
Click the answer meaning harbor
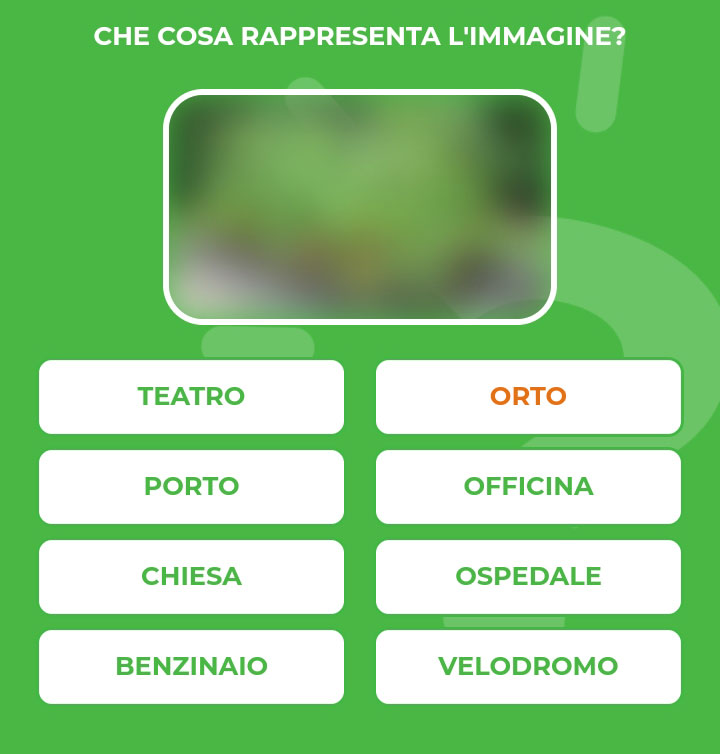click(x=191, y=487)
